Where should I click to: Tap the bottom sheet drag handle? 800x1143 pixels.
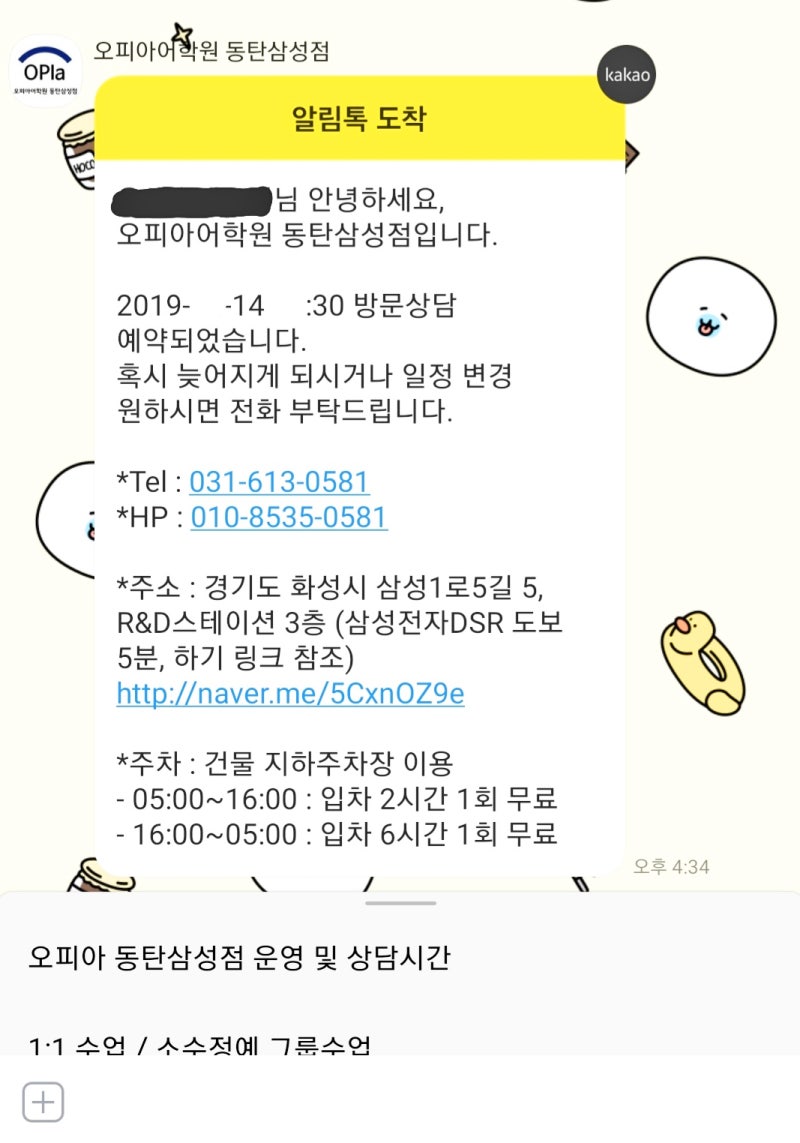click(x=400, y=903)
